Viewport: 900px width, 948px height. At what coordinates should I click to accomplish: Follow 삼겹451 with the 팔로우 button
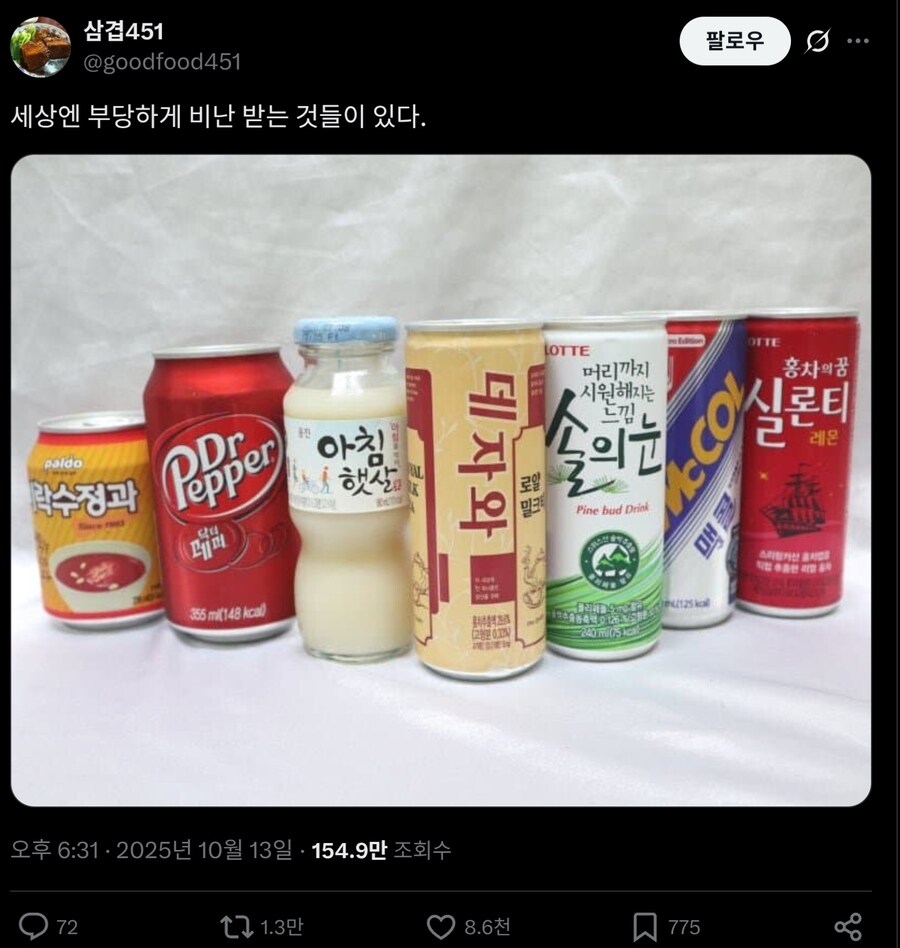click(x=735, y=41)
